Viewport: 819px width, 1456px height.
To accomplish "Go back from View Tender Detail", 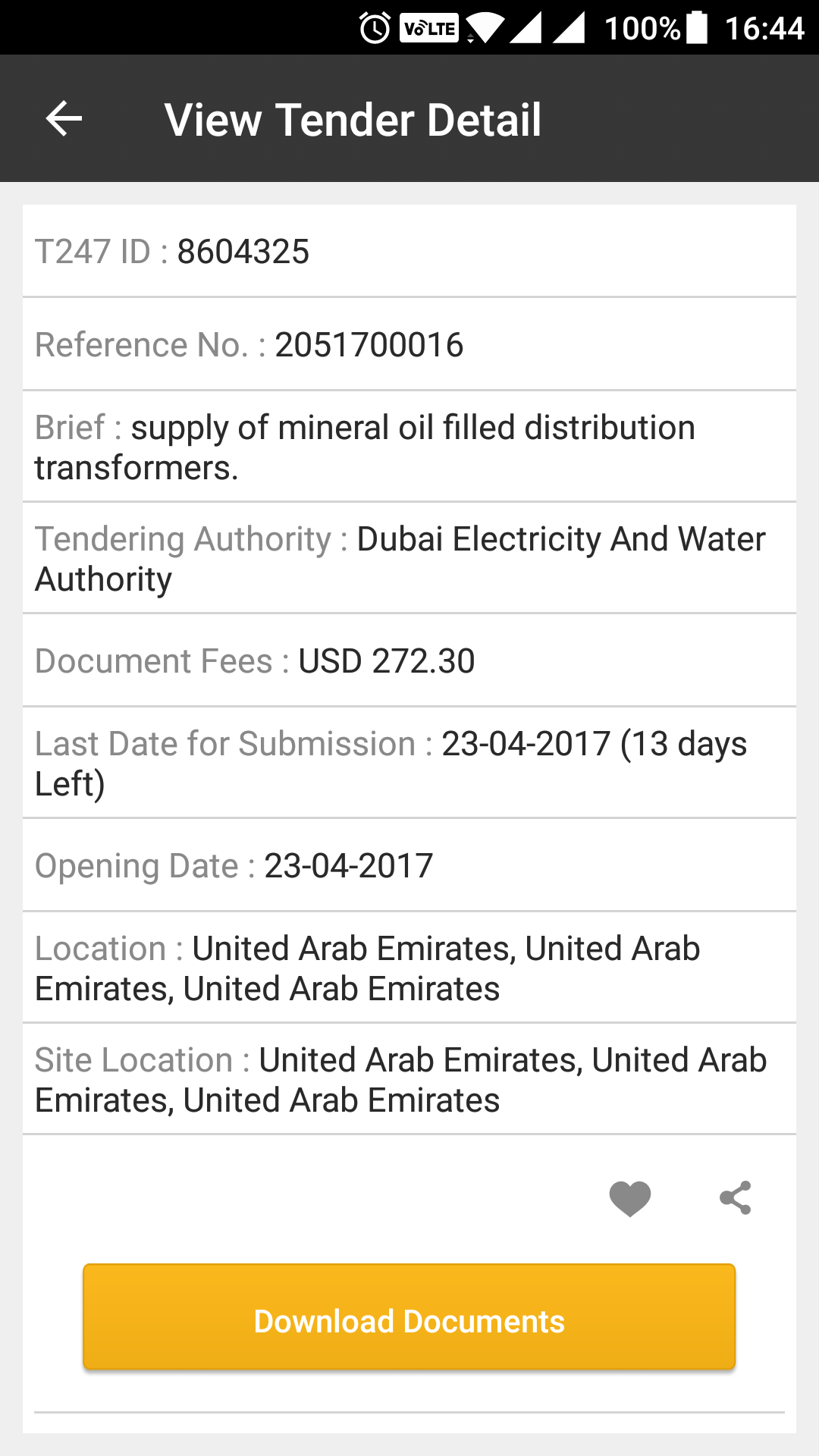I will [64, 119].
